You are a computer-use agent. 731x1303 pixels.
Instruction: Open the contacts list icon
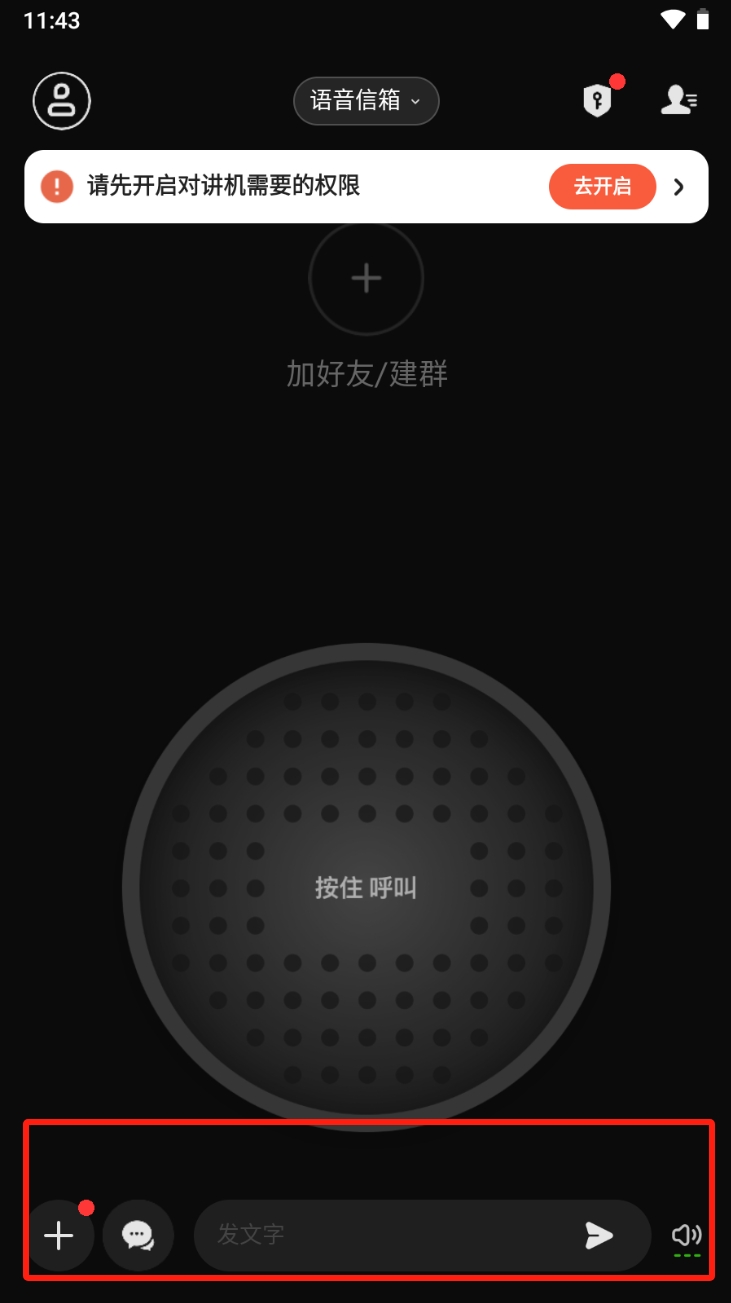pyautogui.click(x=680, y=99)
